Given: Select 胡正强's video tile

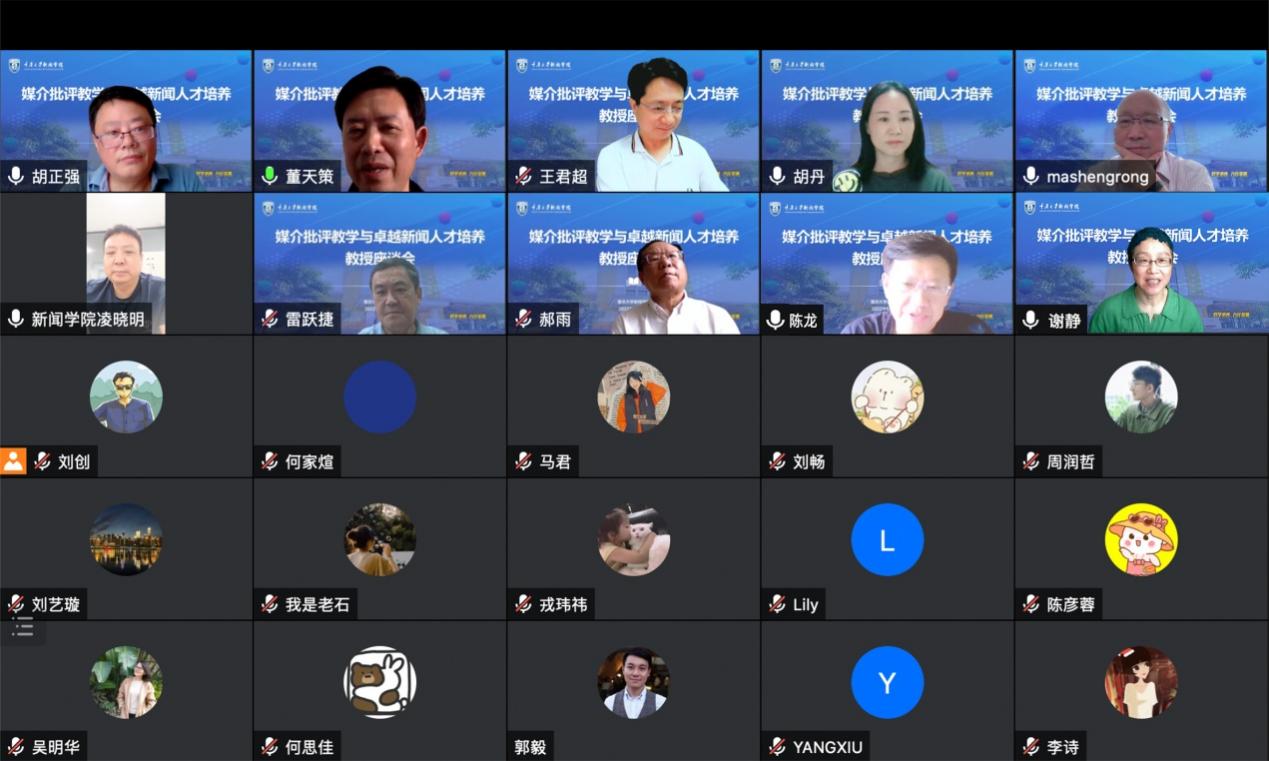Looking at the screenshot, I should 126,120.
